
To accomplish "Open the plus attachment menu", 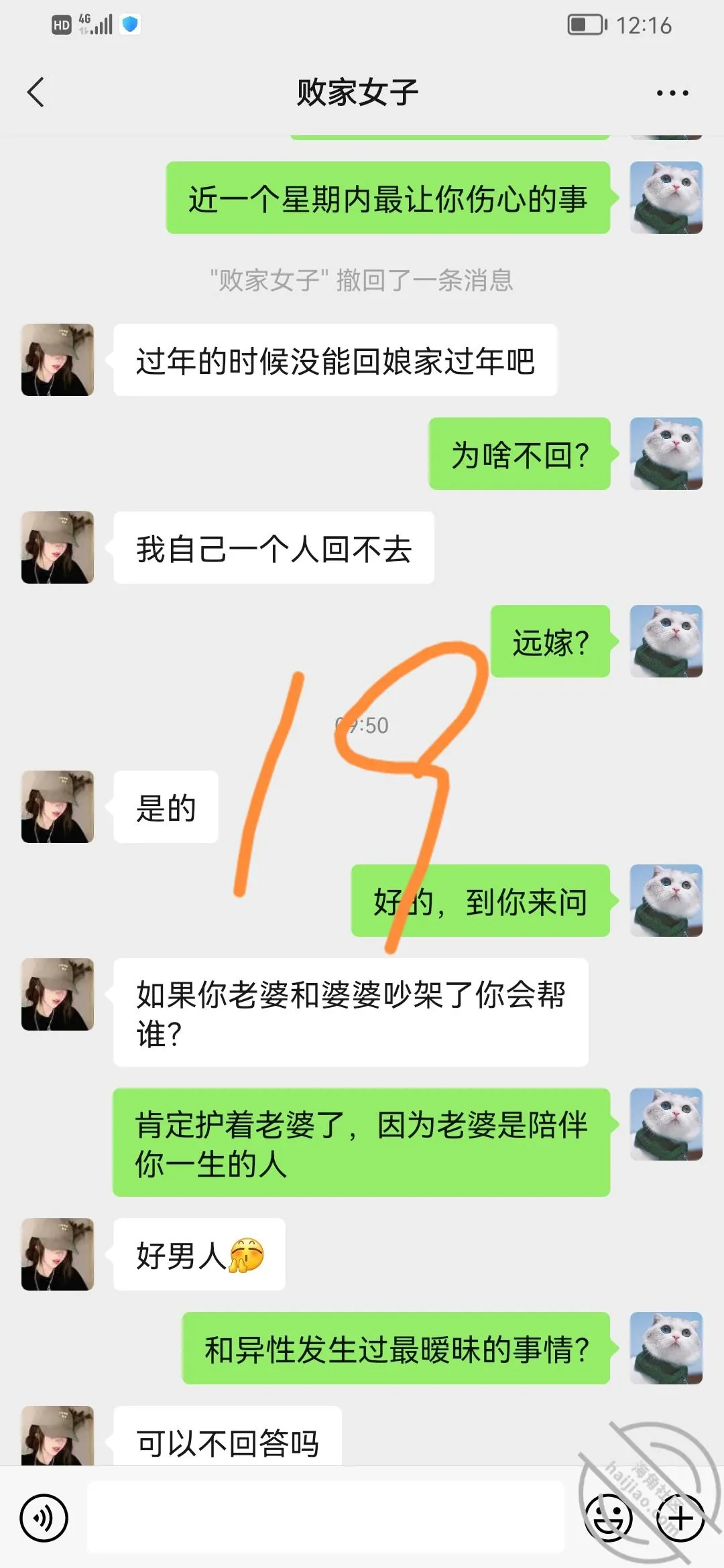I will 680,1518.
